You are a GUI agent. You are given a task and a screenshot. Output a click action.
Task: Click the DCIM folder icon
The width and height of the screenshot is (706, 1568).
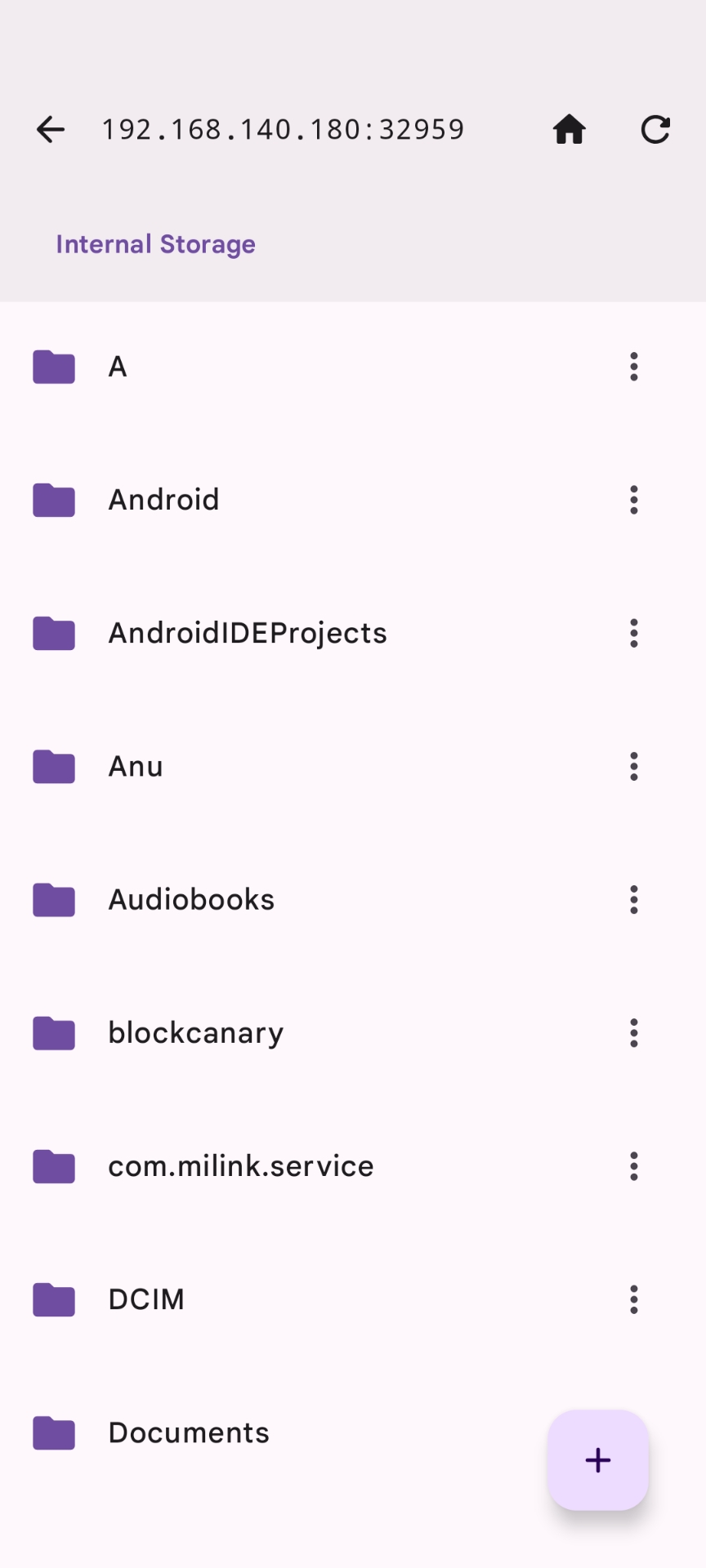pyautogui.click(x=53, y=1299)
